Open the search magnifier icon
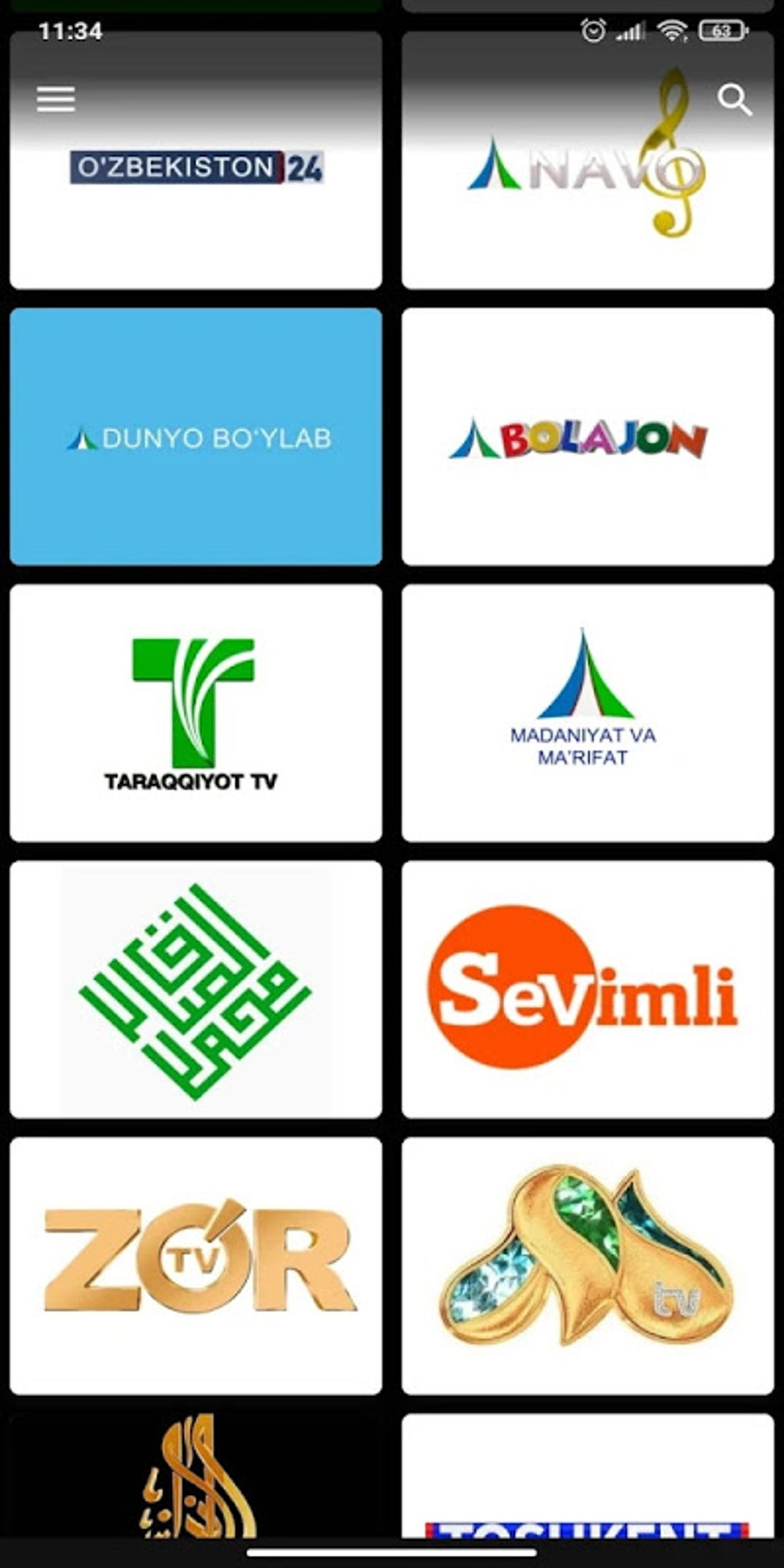The image size is (784, 1568). 733,100
